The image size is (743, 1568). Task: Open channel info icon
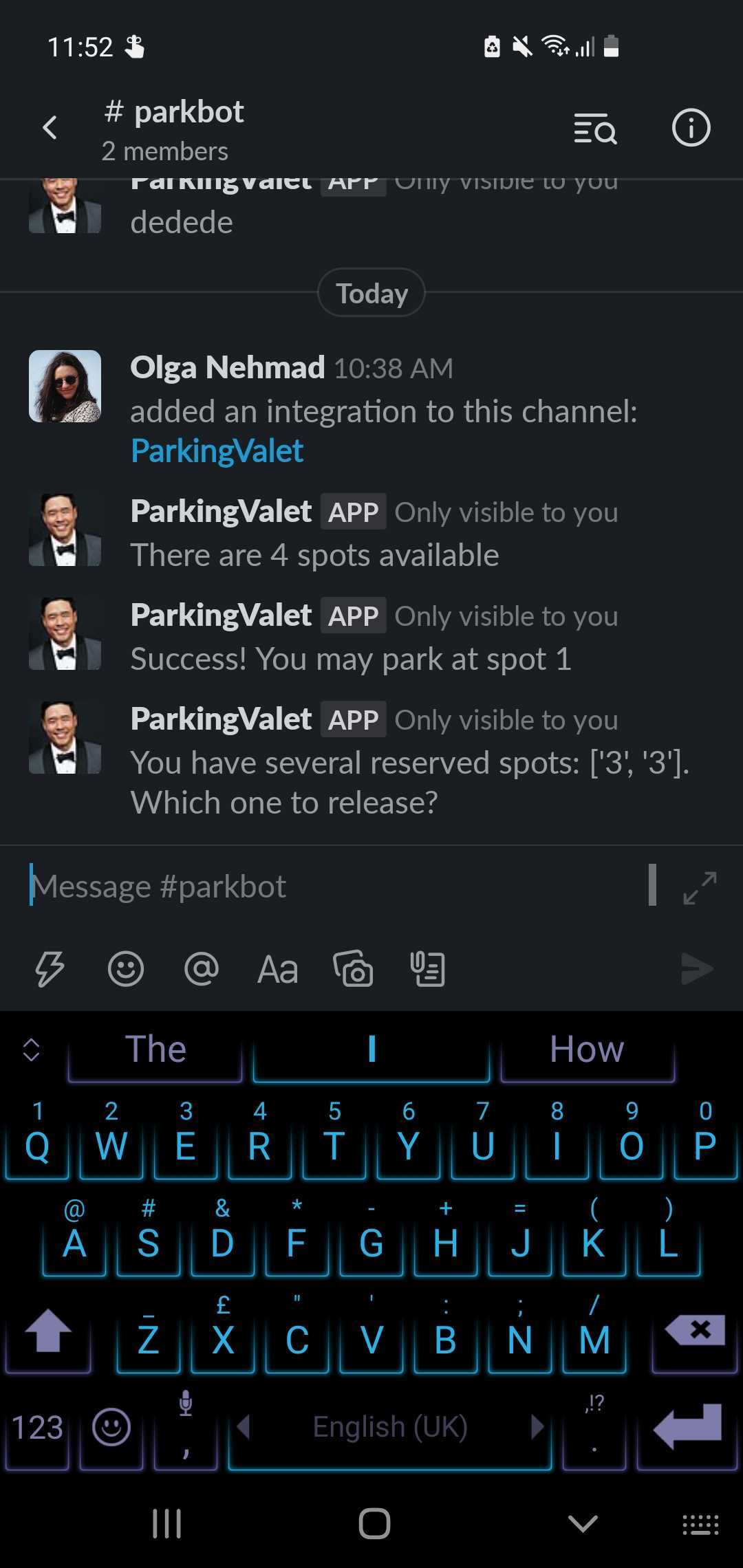click(691, 128)
